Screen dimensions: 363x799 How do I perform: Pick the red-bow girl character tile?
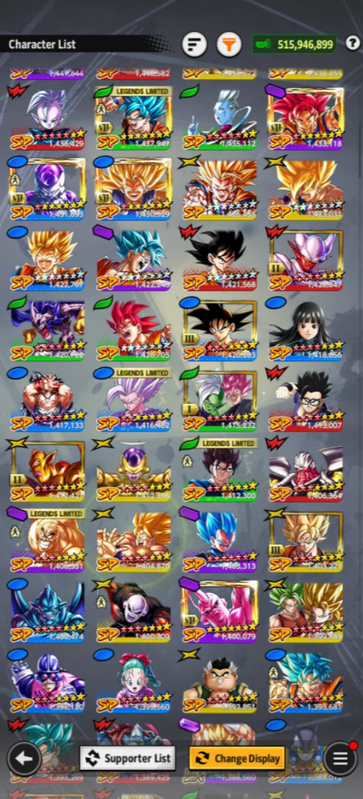(x=134, y=682)
